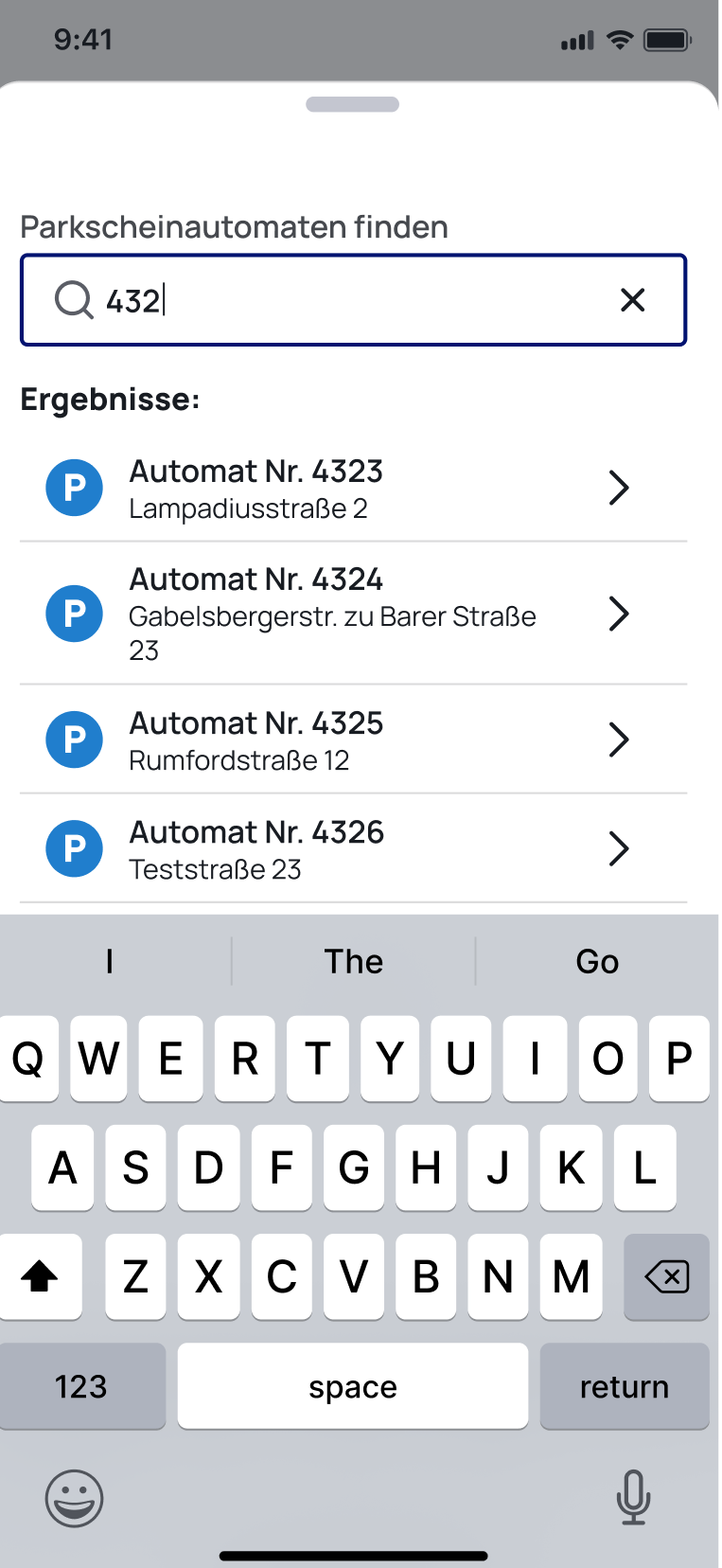Insert the keyboard suggestion "Go"

(597, 962)
